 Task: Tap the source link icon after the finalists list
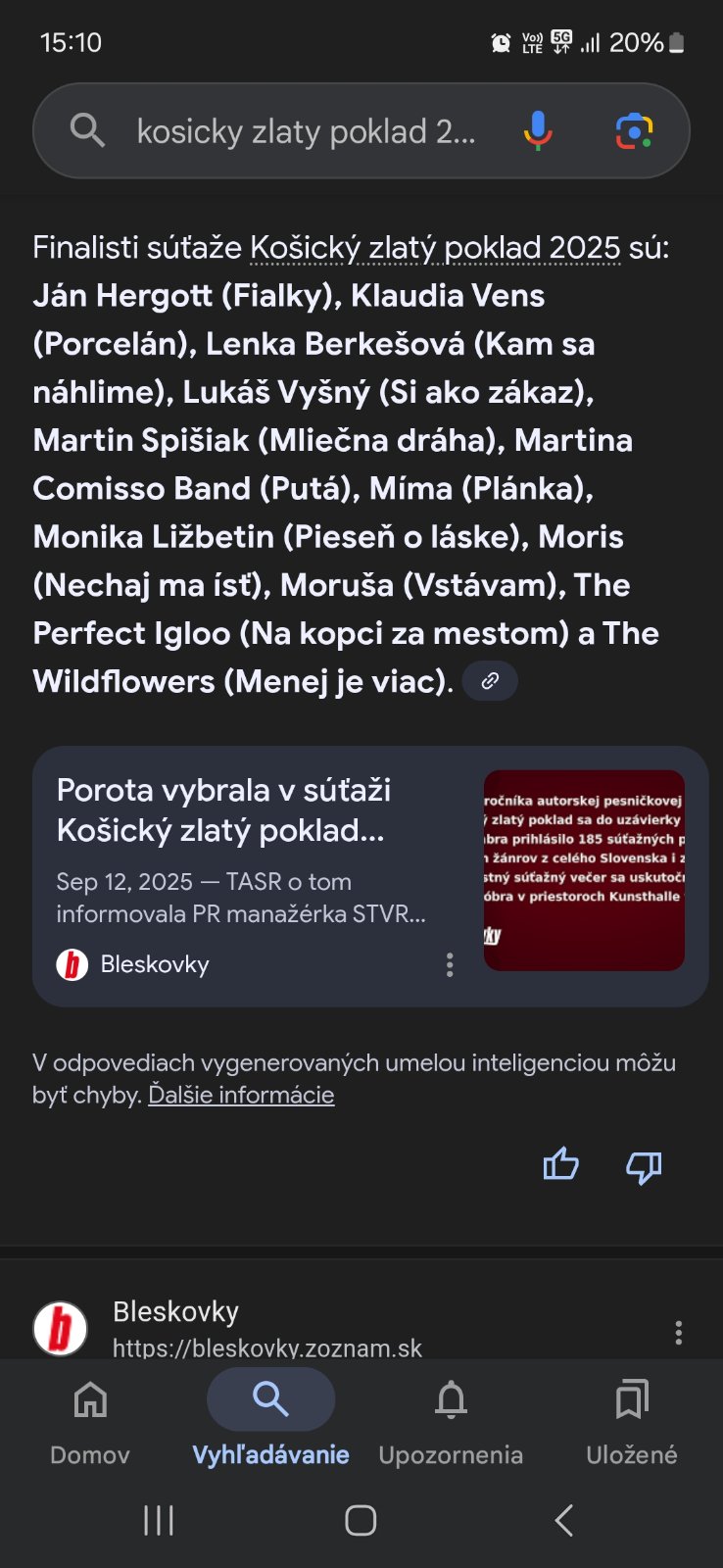pos(490,681)
